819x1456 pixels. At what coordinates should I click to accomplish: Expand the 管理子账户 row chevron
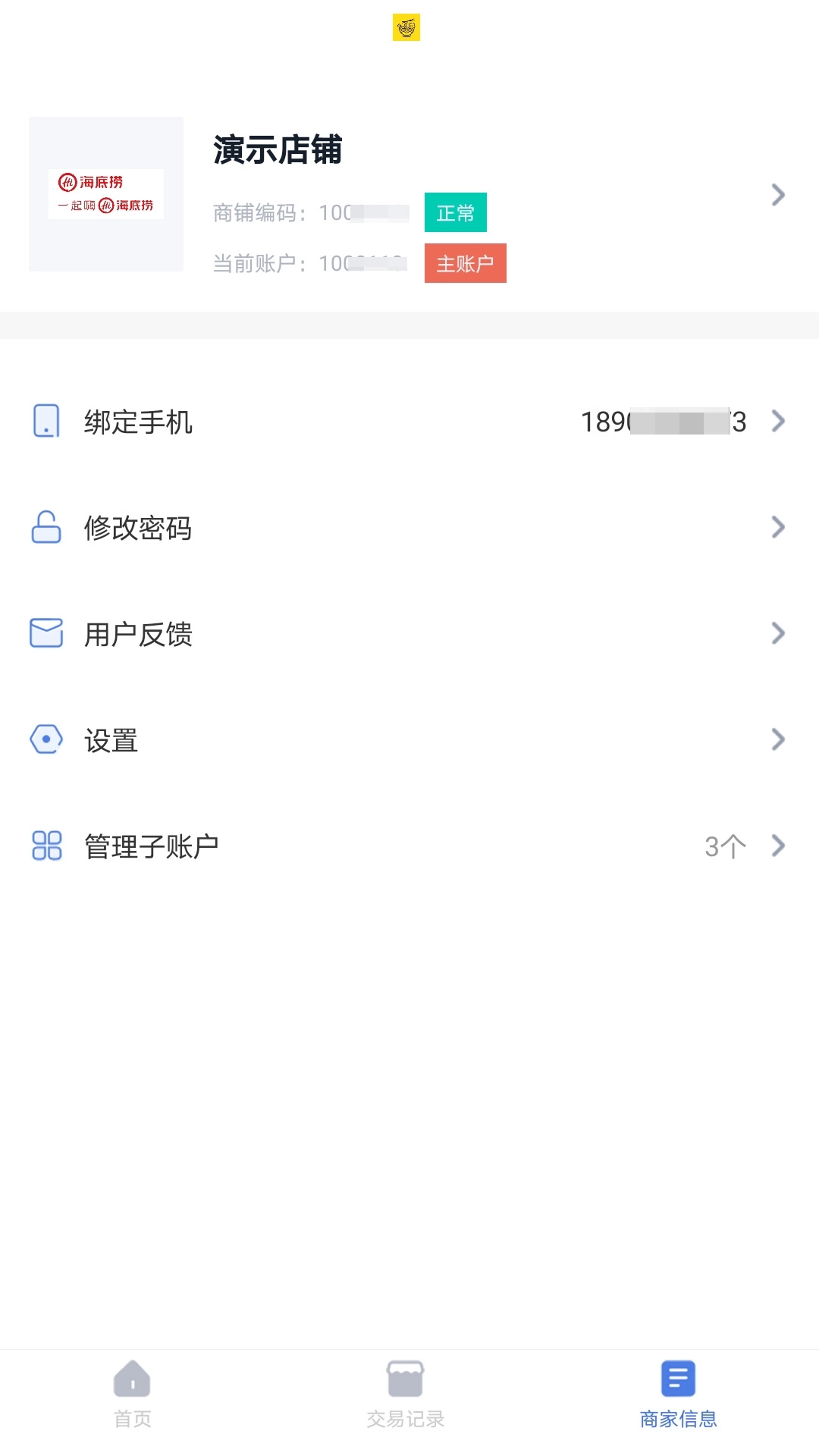[x=778, y=846]
